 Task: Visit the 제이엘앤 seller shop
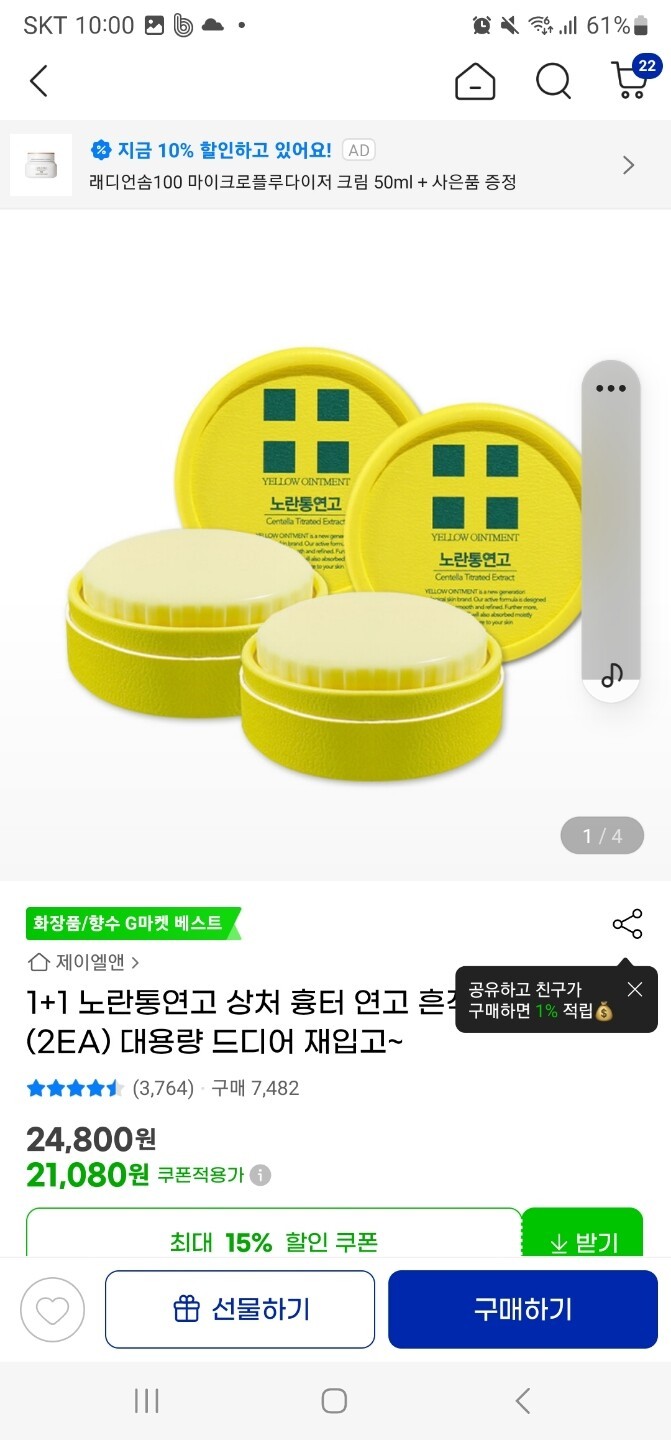point(84,962)
